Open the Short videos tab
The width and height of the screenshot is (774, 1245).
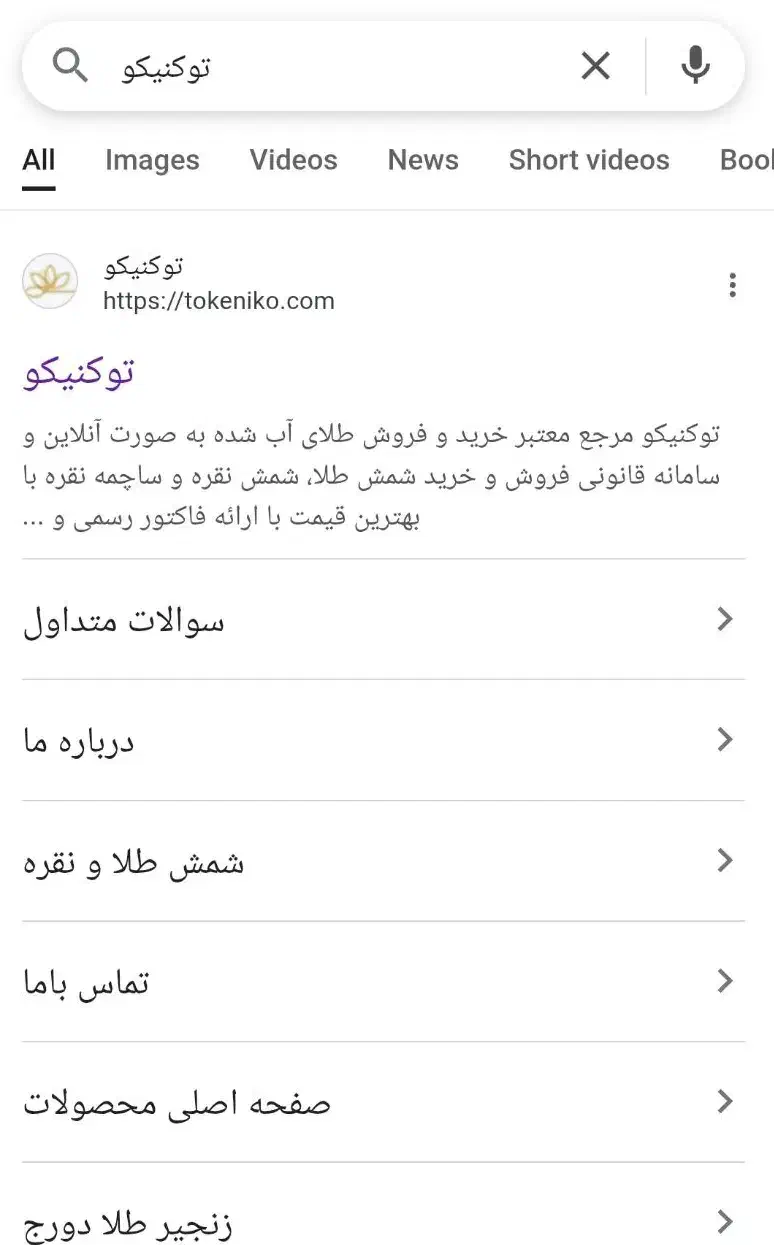coord(589,160)
